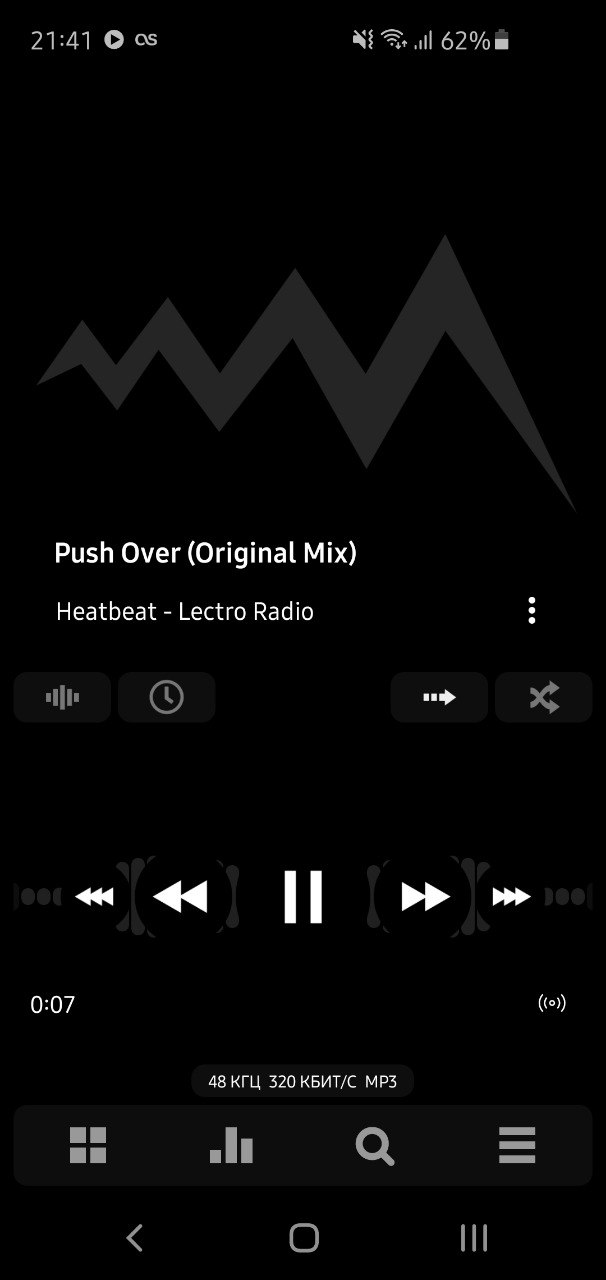Image resolution: width=606 pixels, height=1280 pixels.
Task: Open search in the bottom bar
Action: pos(374,1145)
